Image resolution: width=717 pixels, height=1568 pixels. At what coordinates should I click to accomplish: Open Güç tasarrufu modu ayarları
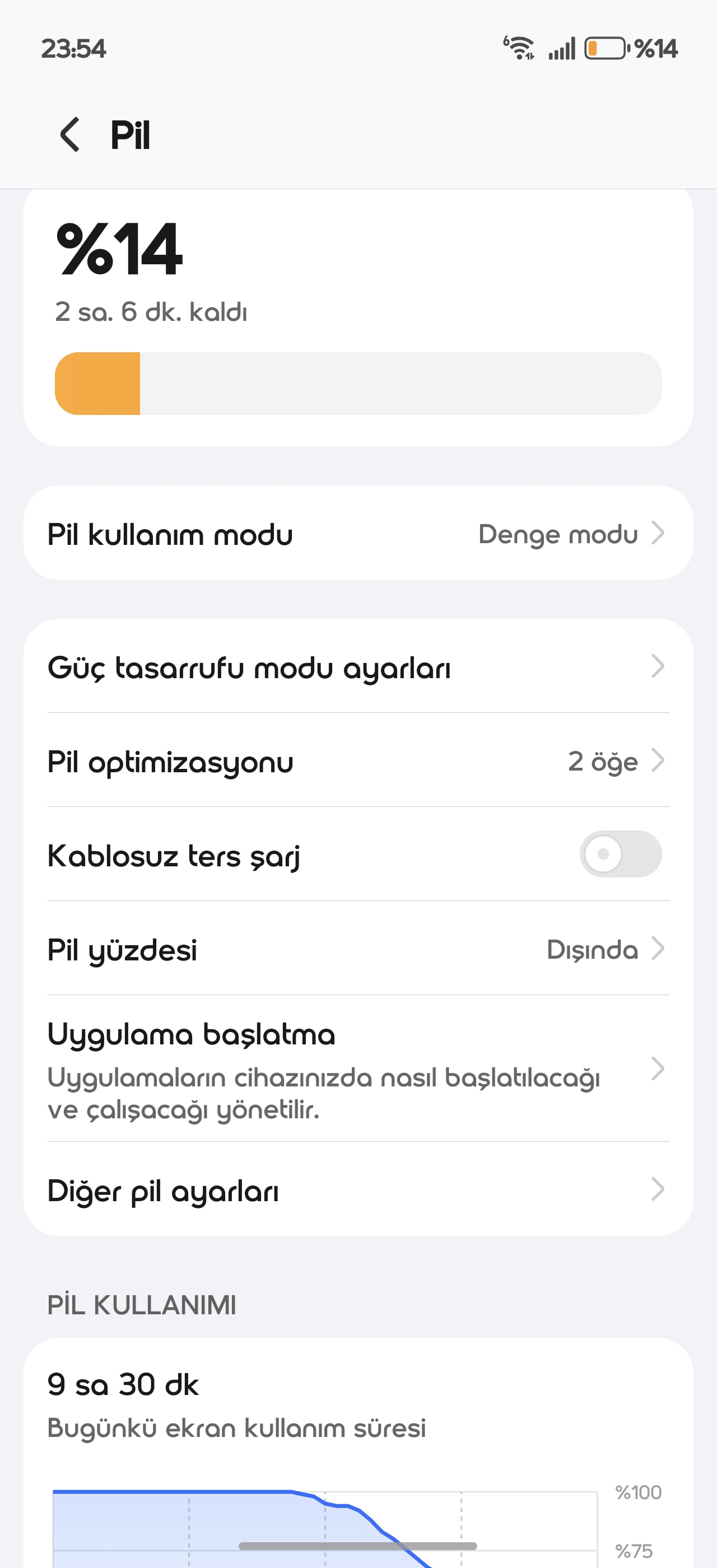(x=358, y=666)
